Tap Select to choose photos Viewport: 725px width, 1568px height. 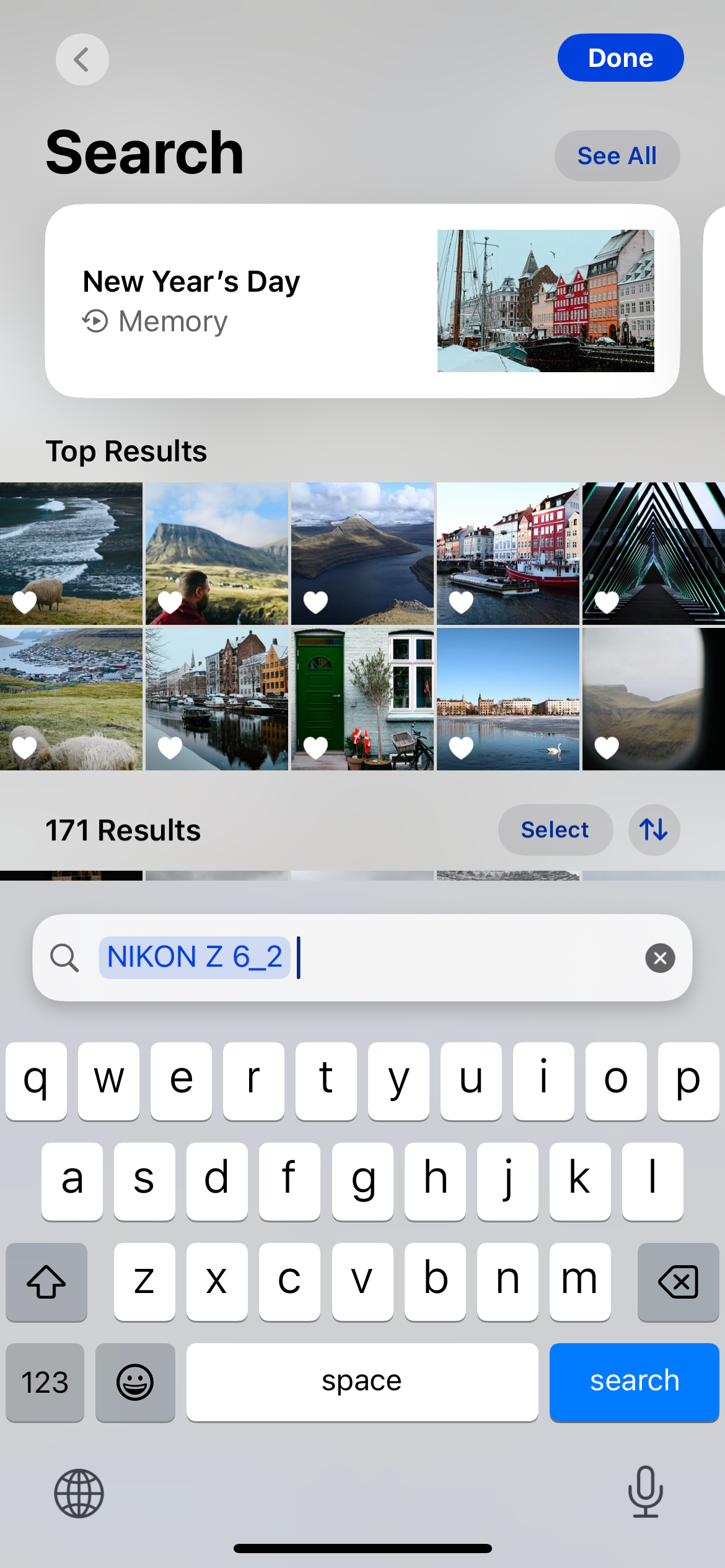[555, 830]
